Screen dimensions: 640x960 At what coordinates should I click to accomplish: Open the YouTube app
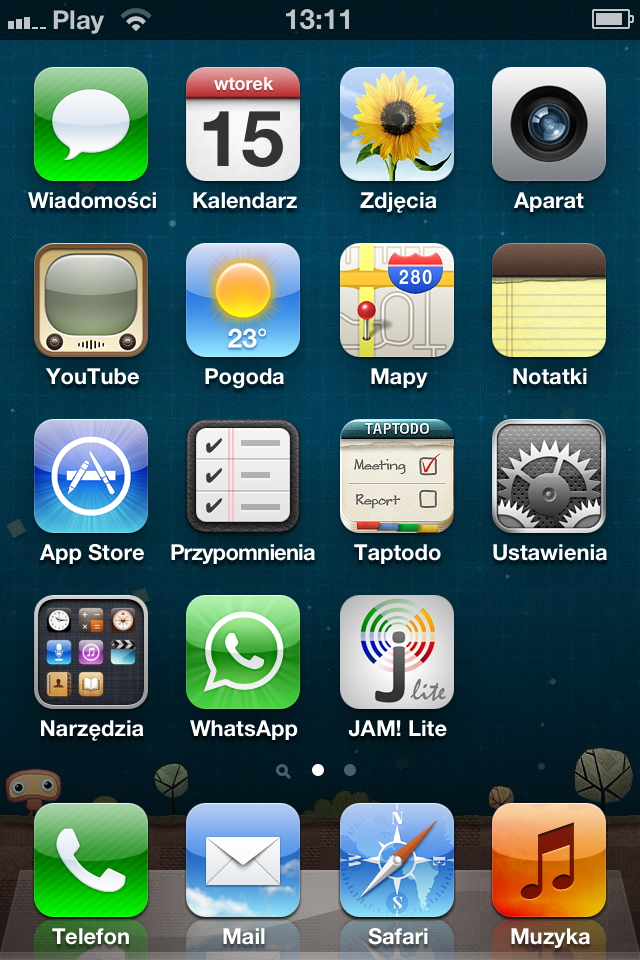click(x=91, y=300)
